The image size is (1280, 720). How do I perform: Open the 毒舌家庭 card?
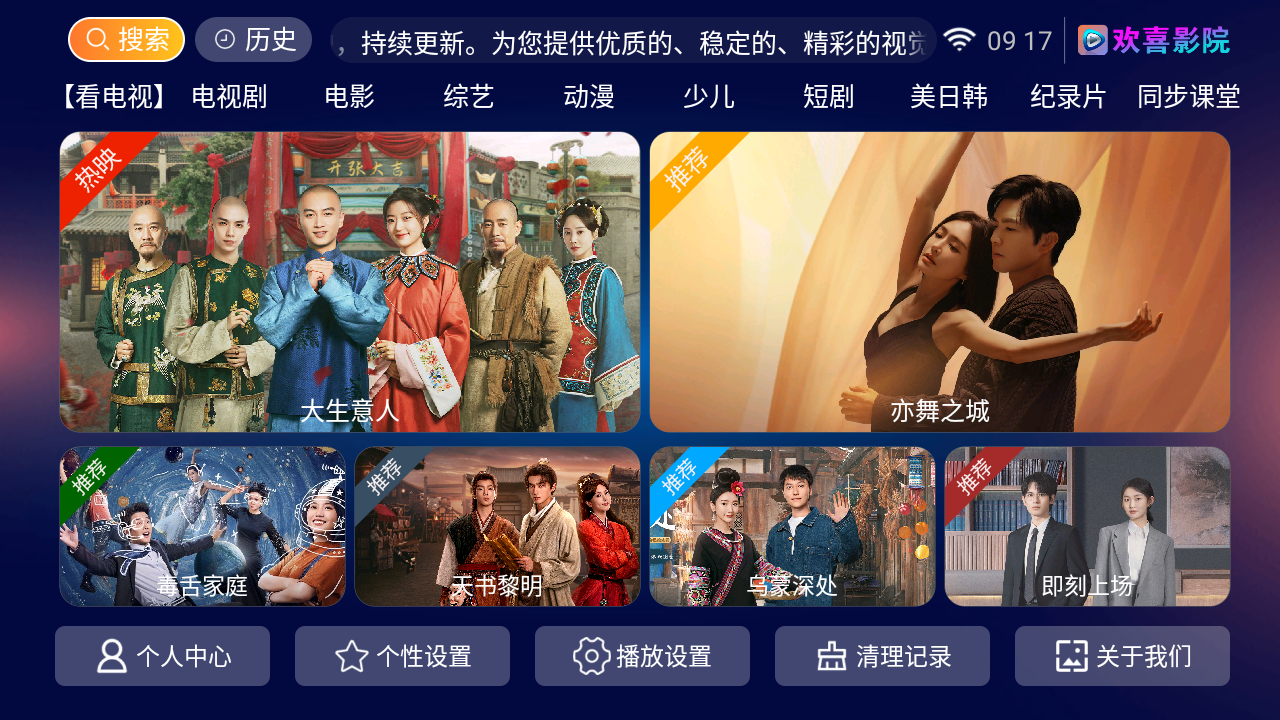pos(202,527)
